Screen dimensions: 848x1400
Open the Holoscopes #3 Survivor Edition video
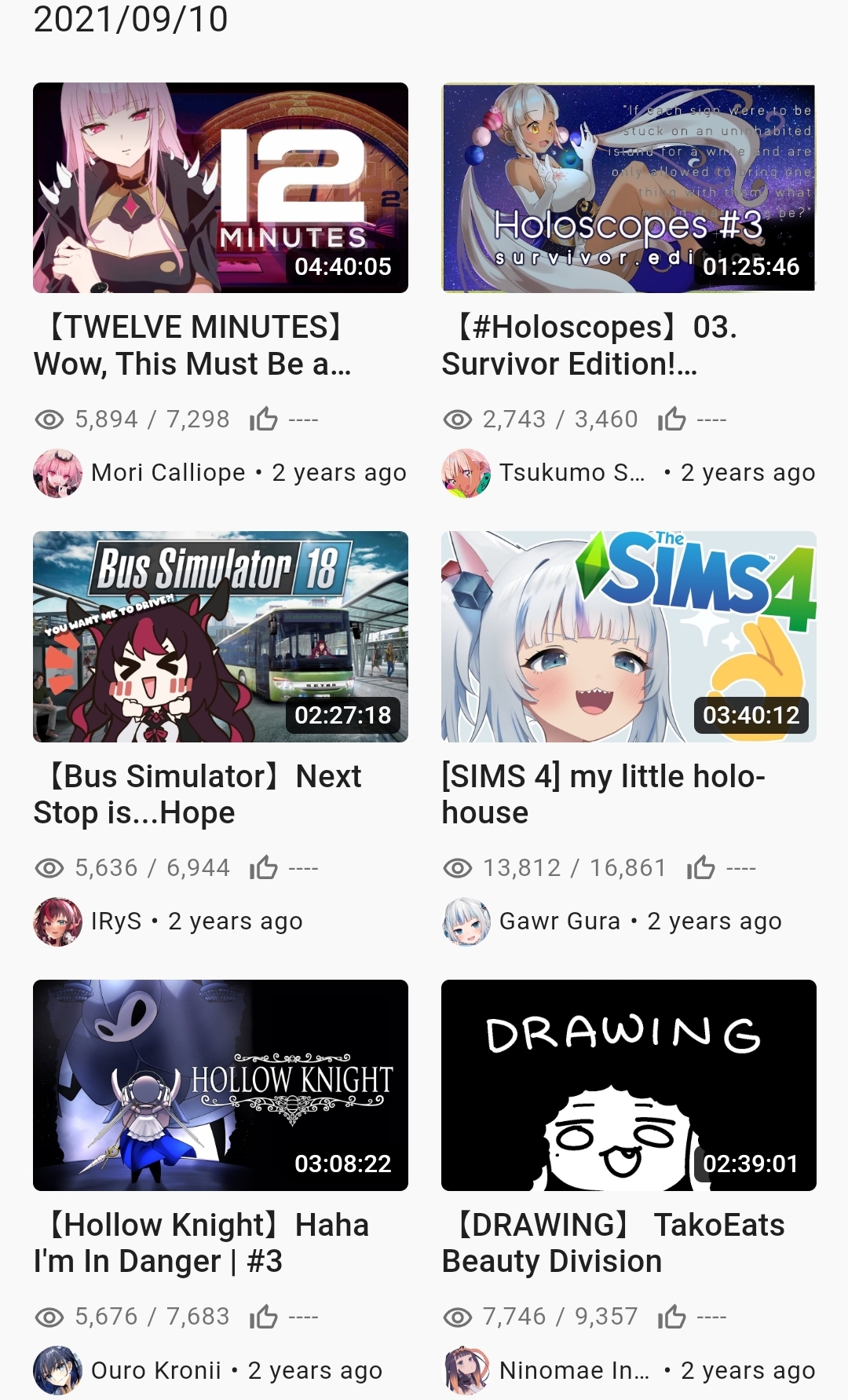(628, 188)
